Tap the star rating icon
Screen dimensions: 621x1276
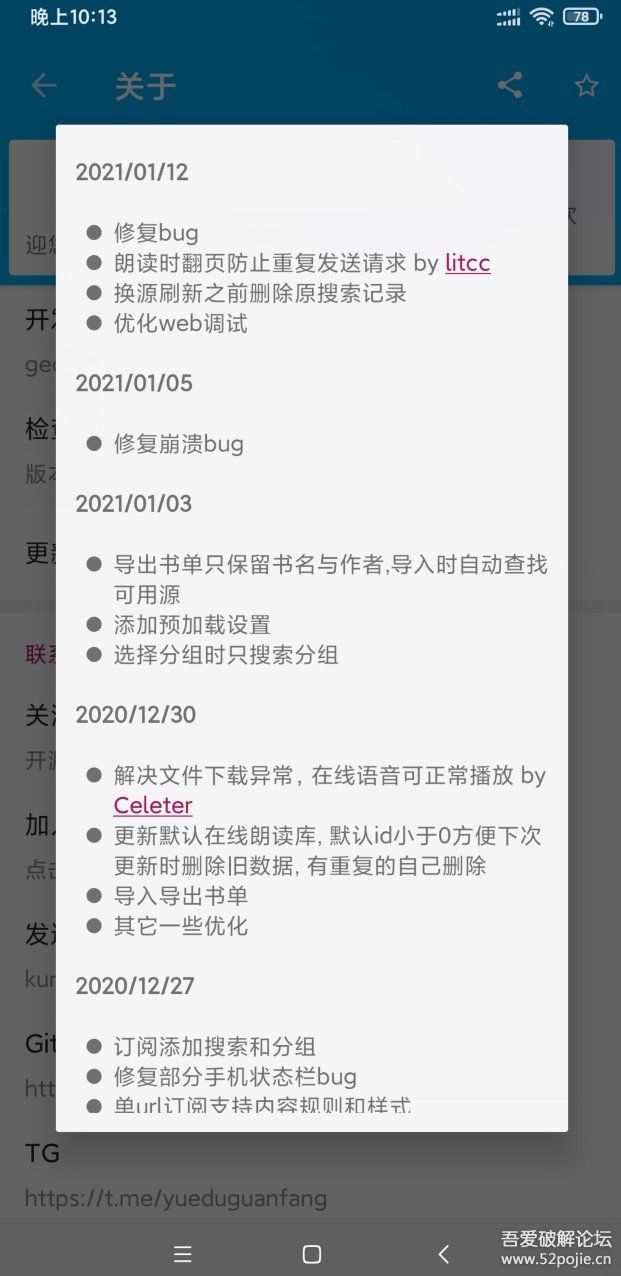[x=586, y=86]
